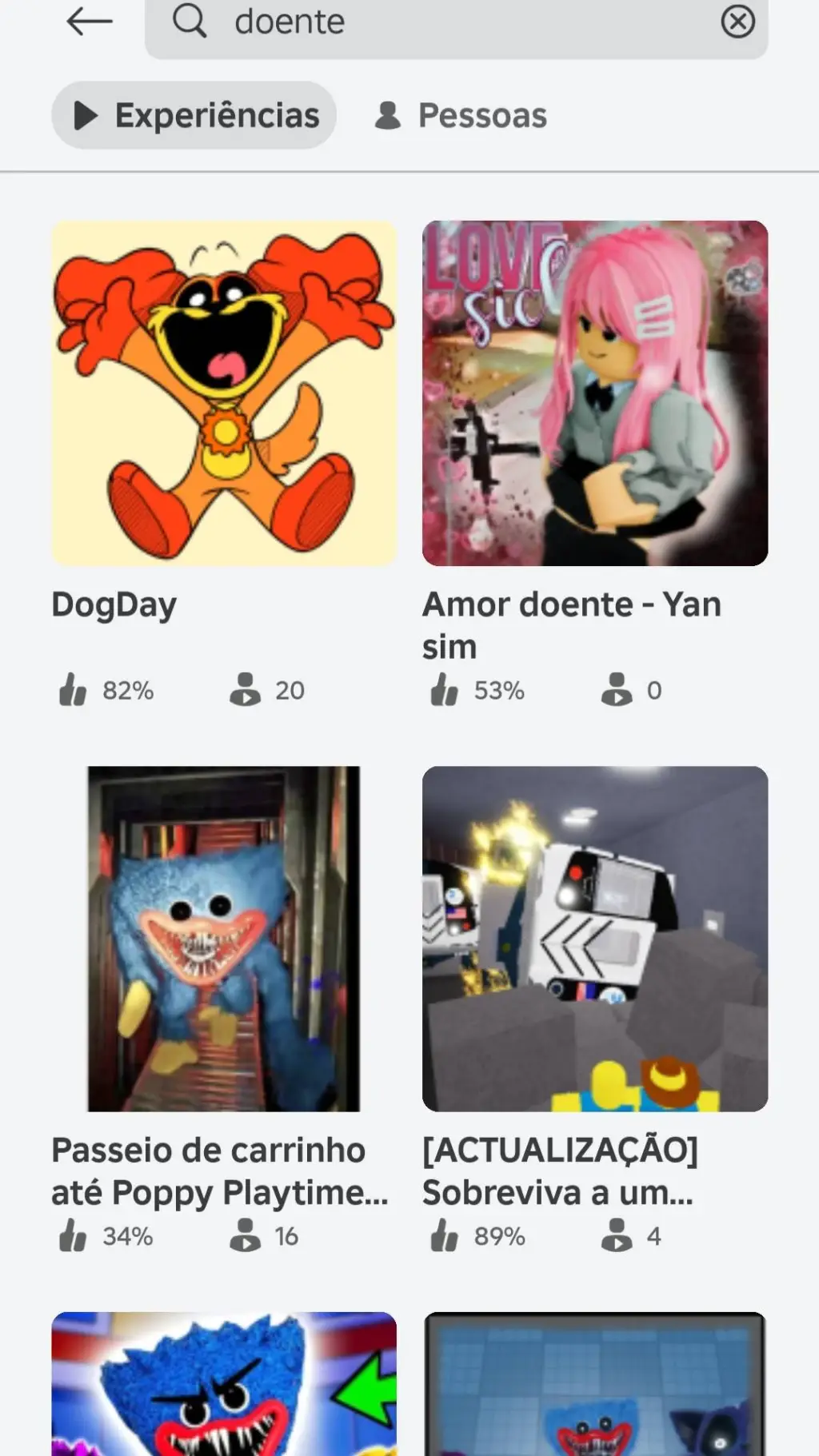Screen dimensions: 819x1456
Task: Click the 89% rating indicator
Action: [x=497, y=1235]
